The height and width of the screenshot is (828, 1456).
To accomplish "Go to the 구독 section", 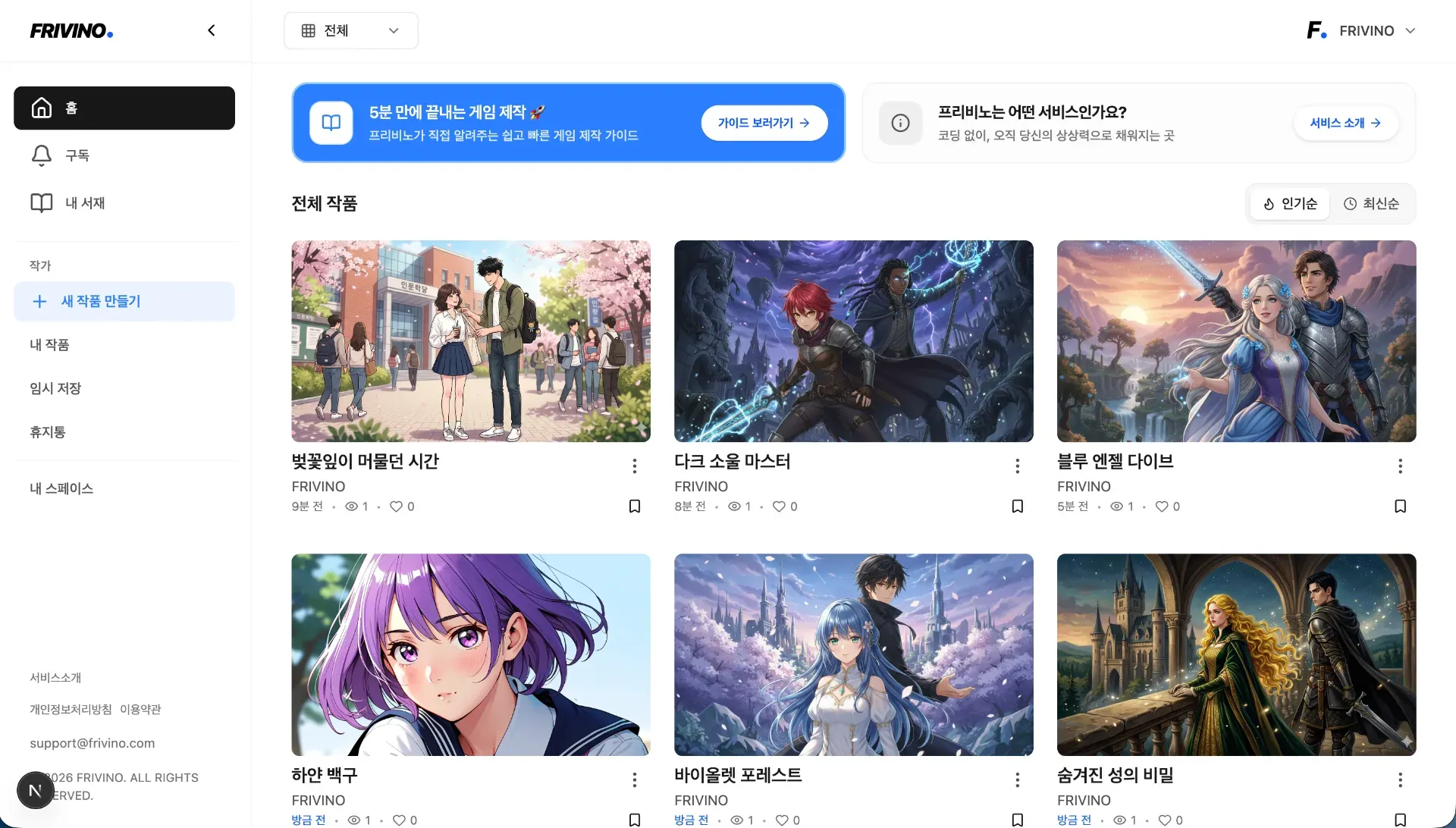I will (x=77, y=155).
